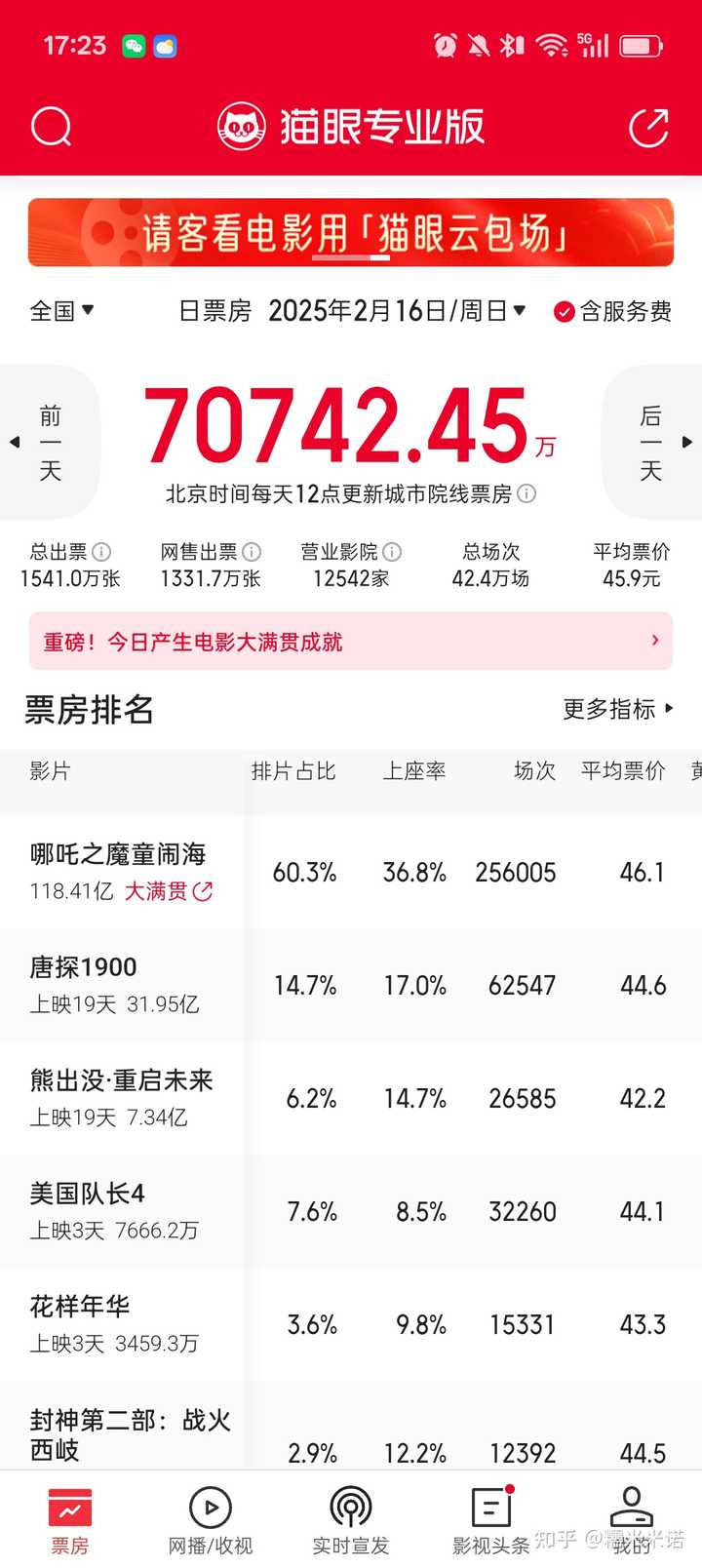This screenshot has width=702, height=1568.
Task: Open the 哪吒之魔童闹海 row
Action: pyautogui.click(x=119, y=871)
